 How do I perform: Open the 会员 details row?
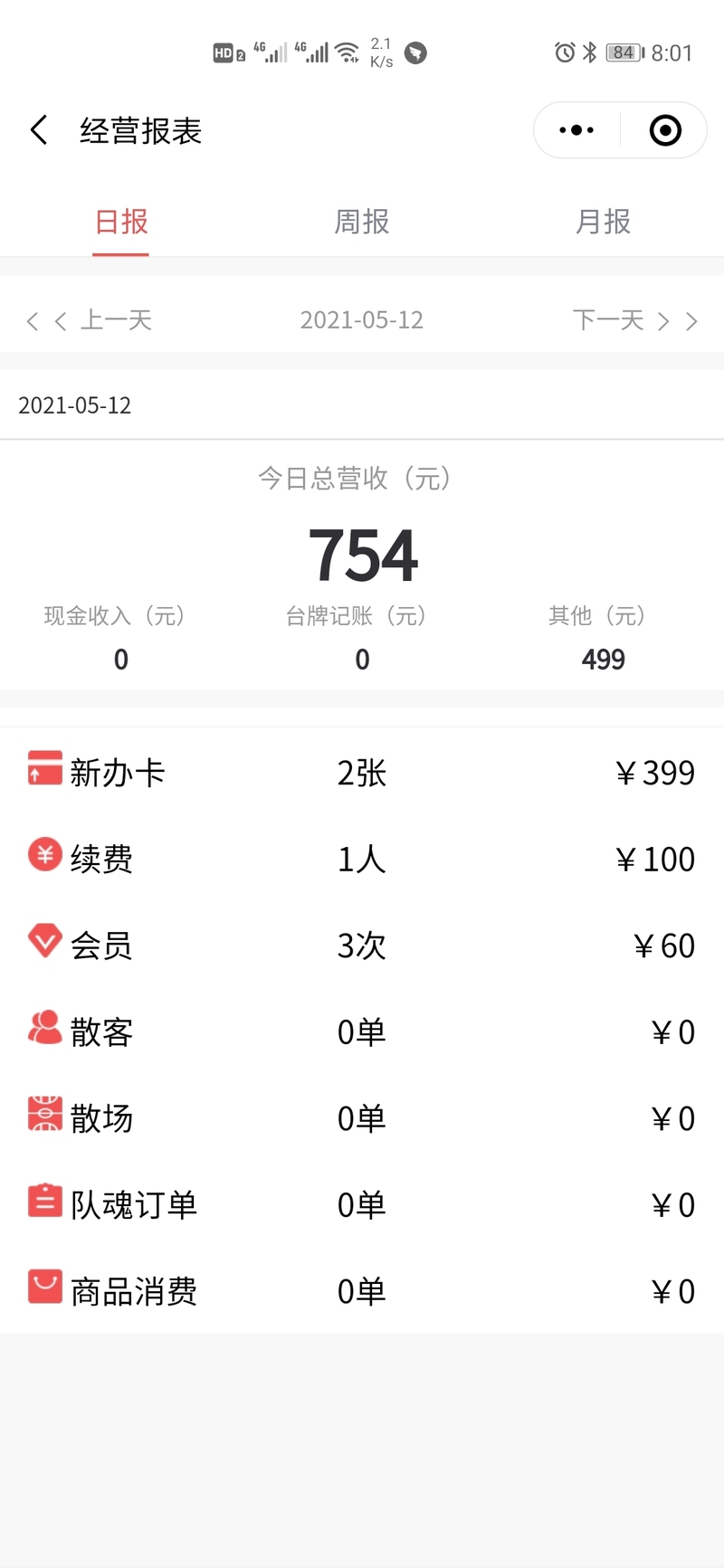click(x=362, y=946)
